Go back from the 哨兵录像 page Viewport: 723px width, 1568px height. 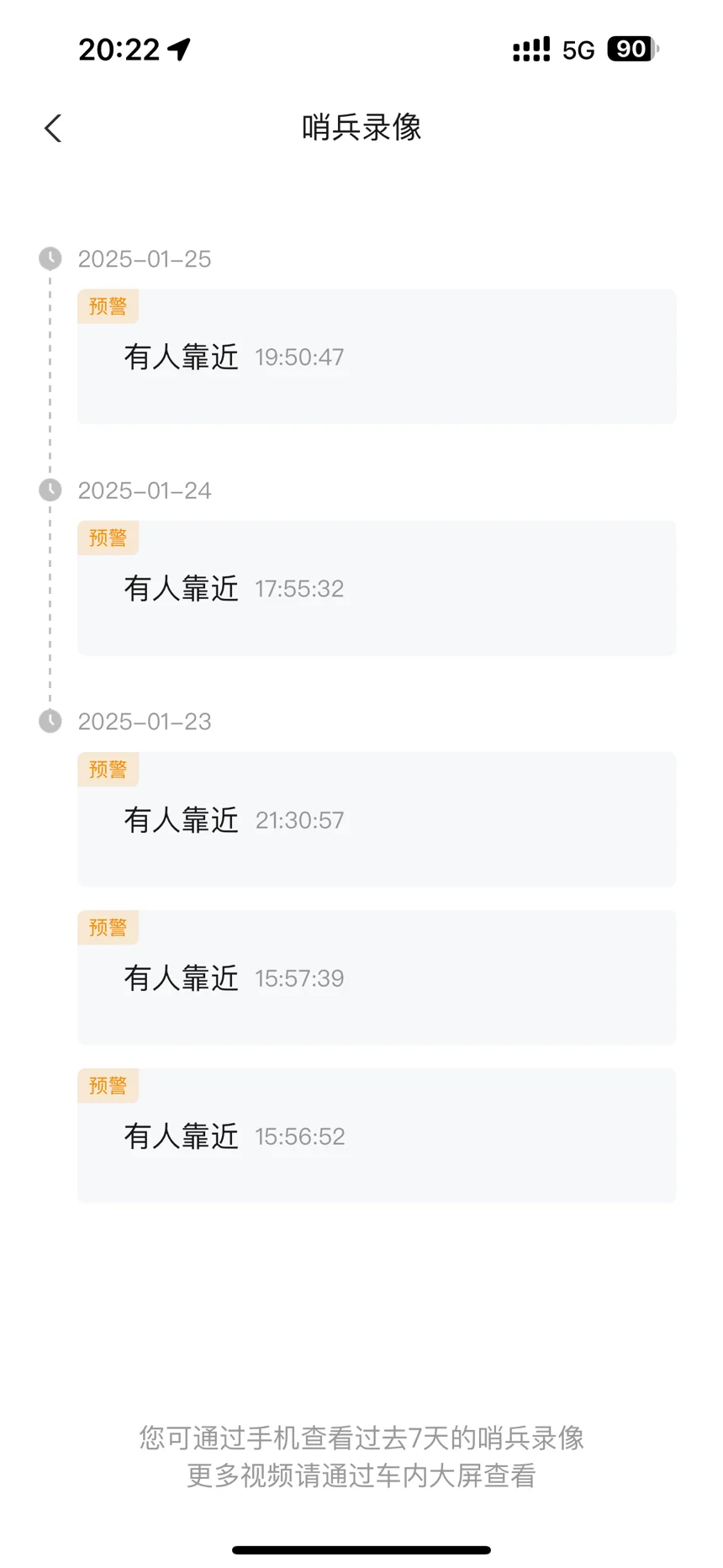(x=53, y=129)
